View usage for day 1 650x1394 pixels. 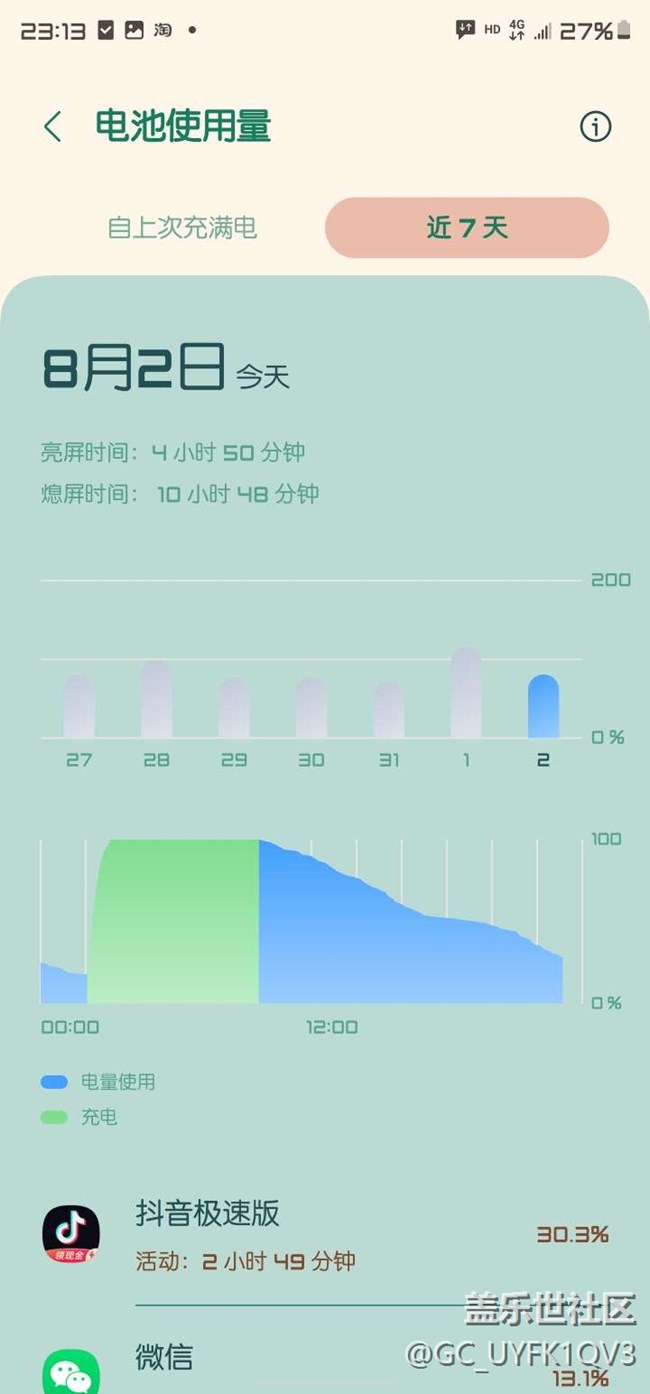(x=466, y=693)
